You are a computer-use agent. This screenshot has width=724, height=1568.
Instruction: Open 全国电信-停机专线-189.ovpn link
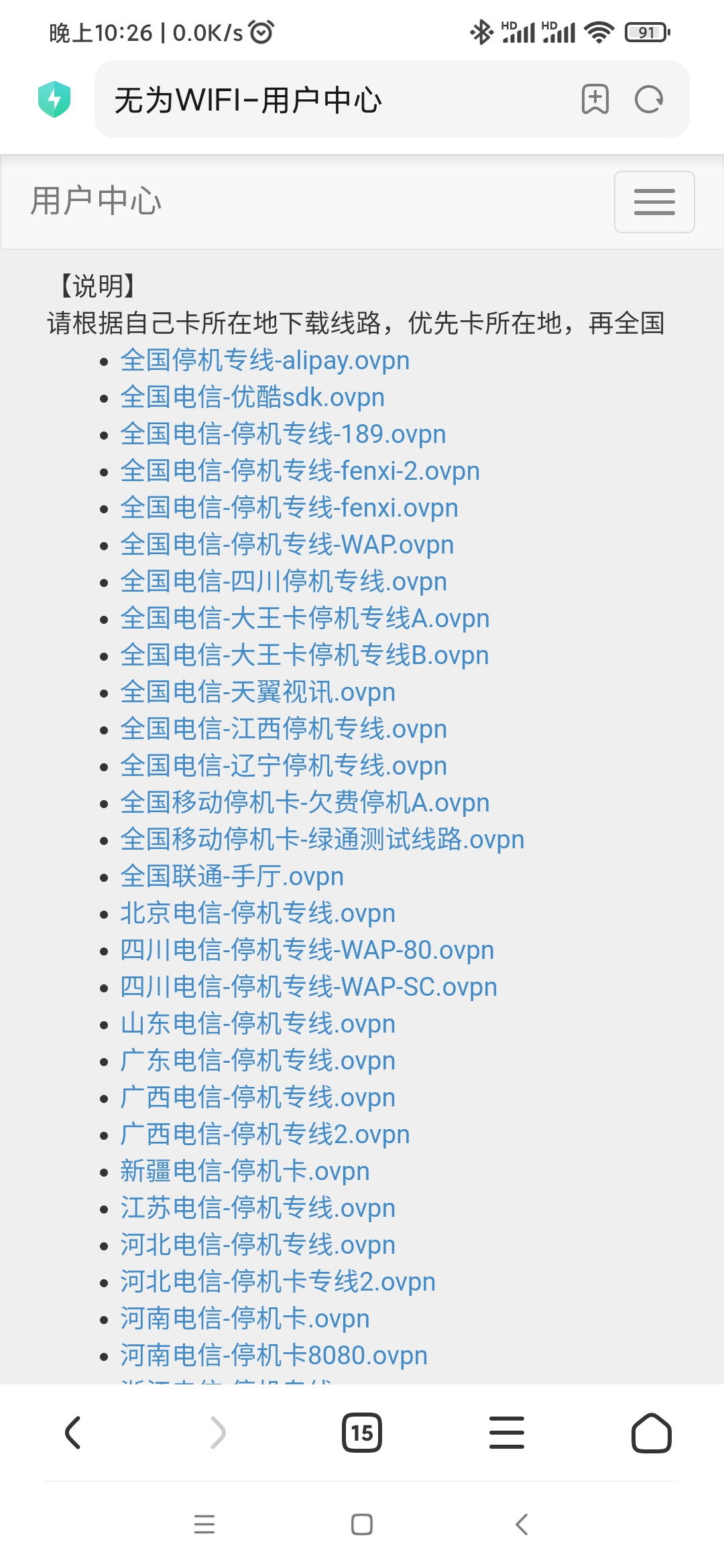(x=283, y=434)
